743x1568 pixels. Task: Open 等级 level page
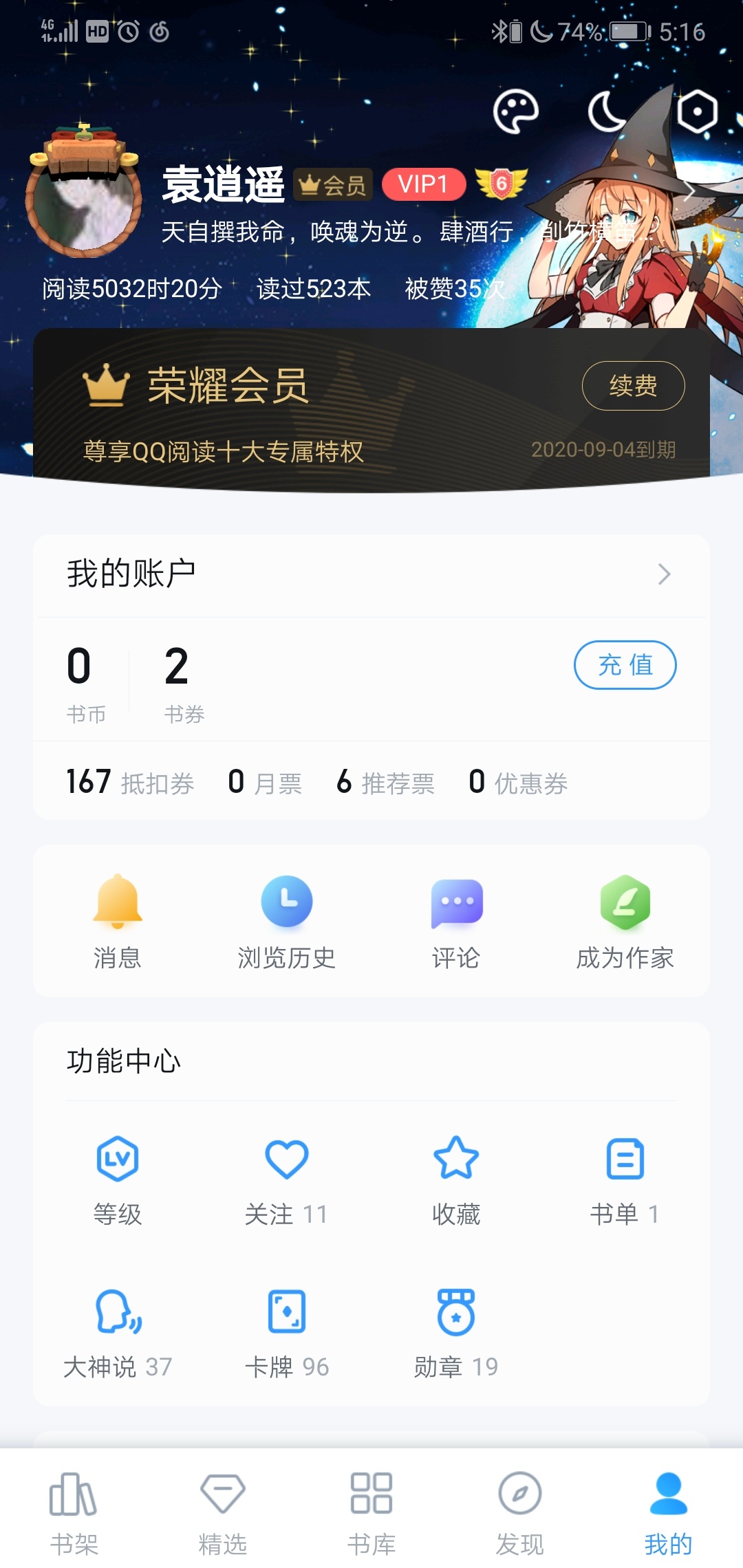point(118,1179)
